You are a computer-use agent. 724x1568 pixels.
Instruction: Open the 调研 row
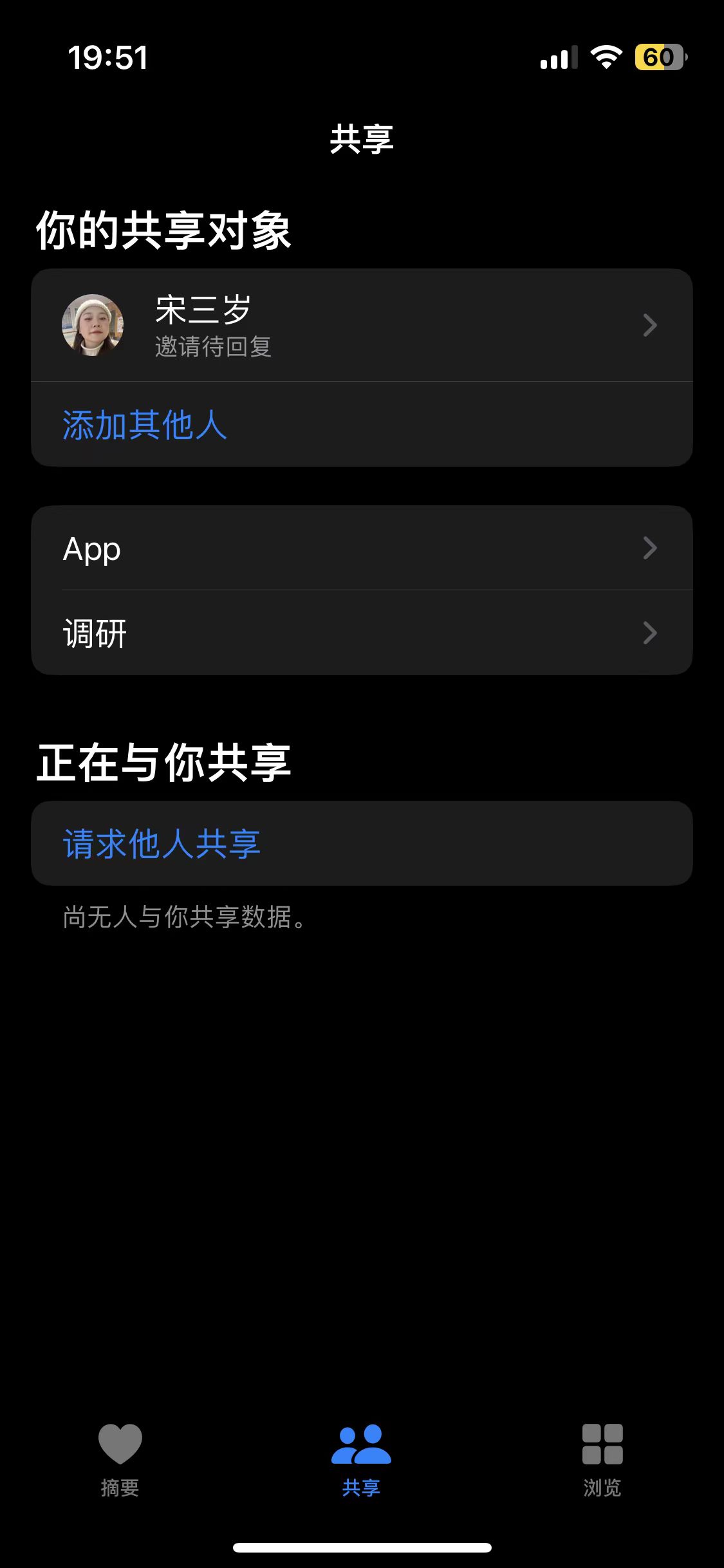[360, 633]
